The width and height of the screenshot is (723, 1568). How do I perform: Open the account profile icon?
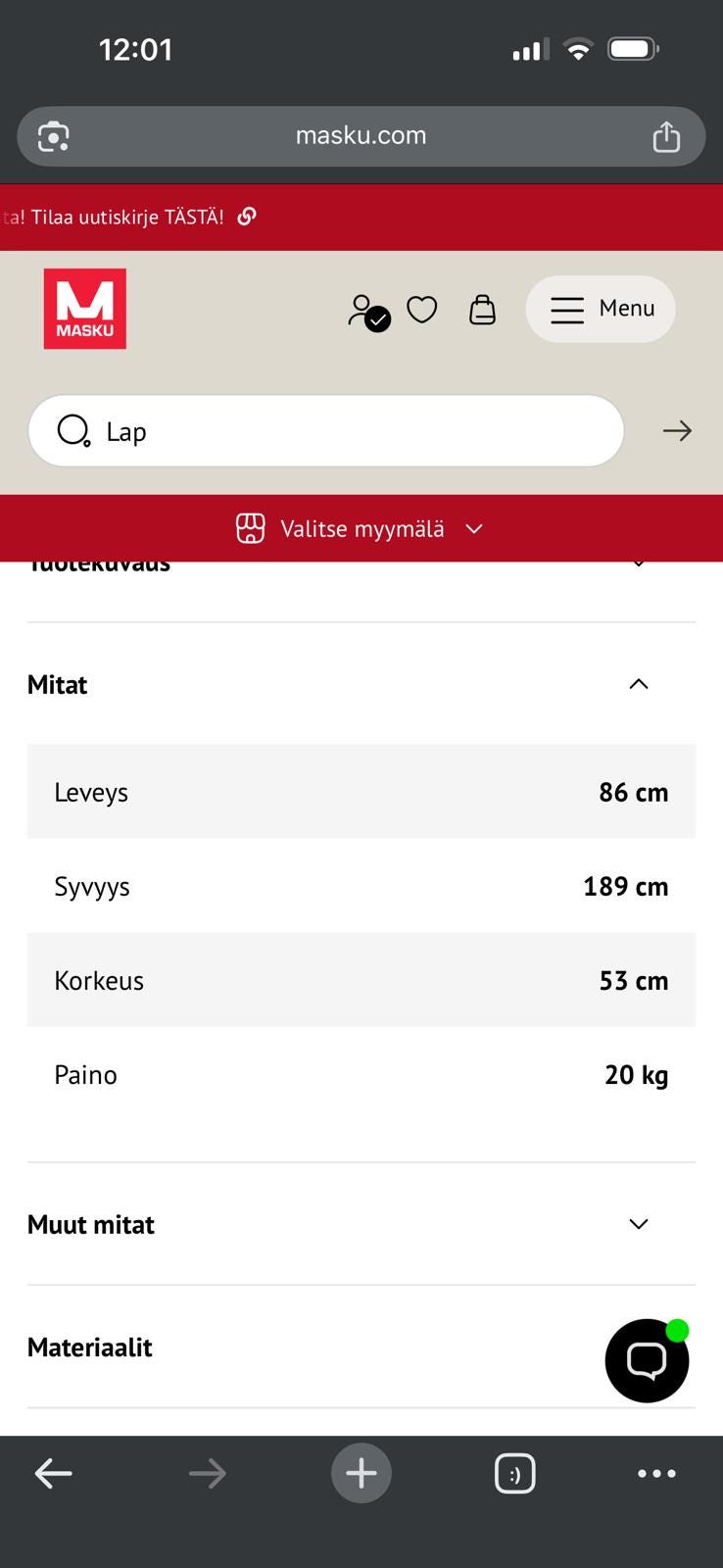367,312
